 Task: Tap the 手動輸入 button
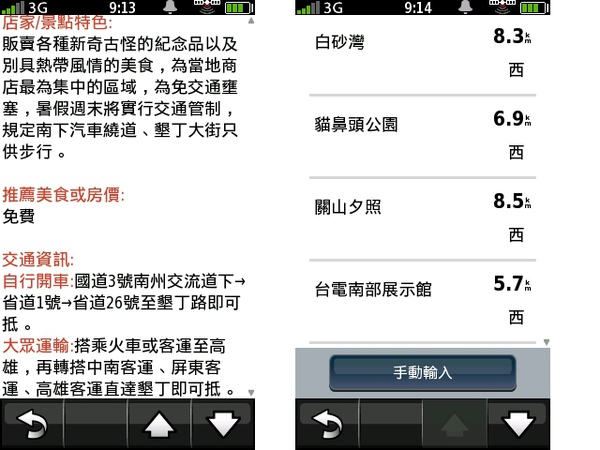[423, 372]
